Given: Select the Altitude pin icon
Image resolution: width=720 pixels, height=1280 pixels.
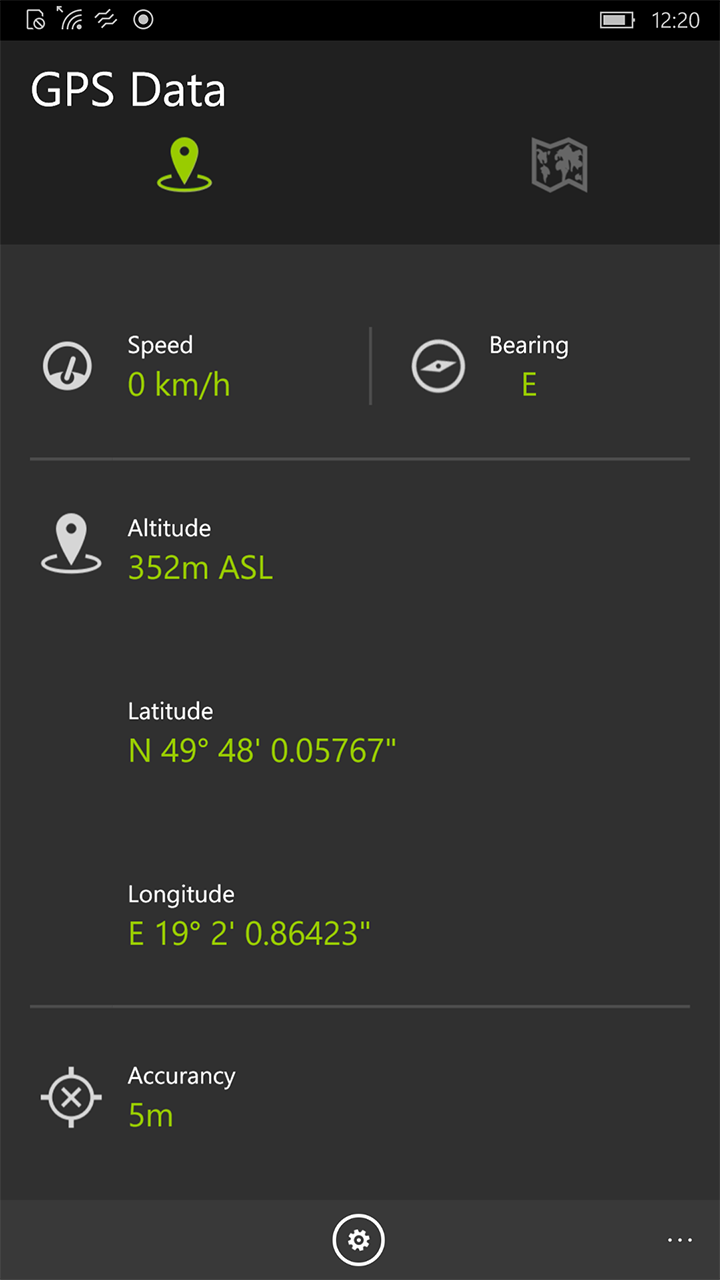Looking at the screenshot, I should click(70, 545).
